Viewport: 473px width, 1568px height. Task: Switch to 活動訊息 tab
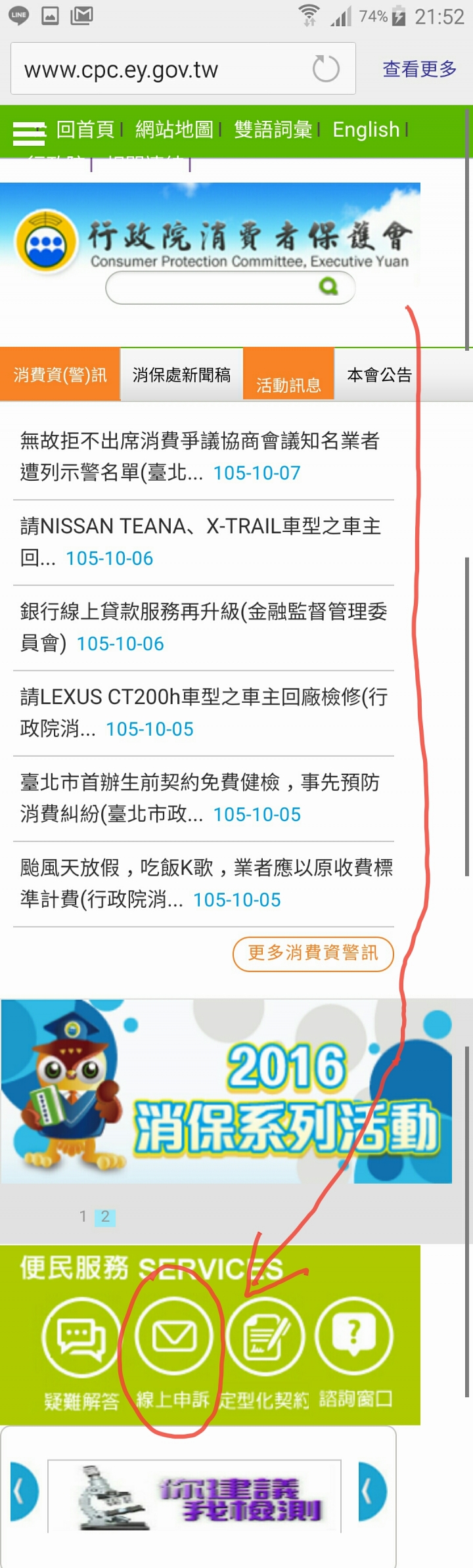tap(288, 384)
